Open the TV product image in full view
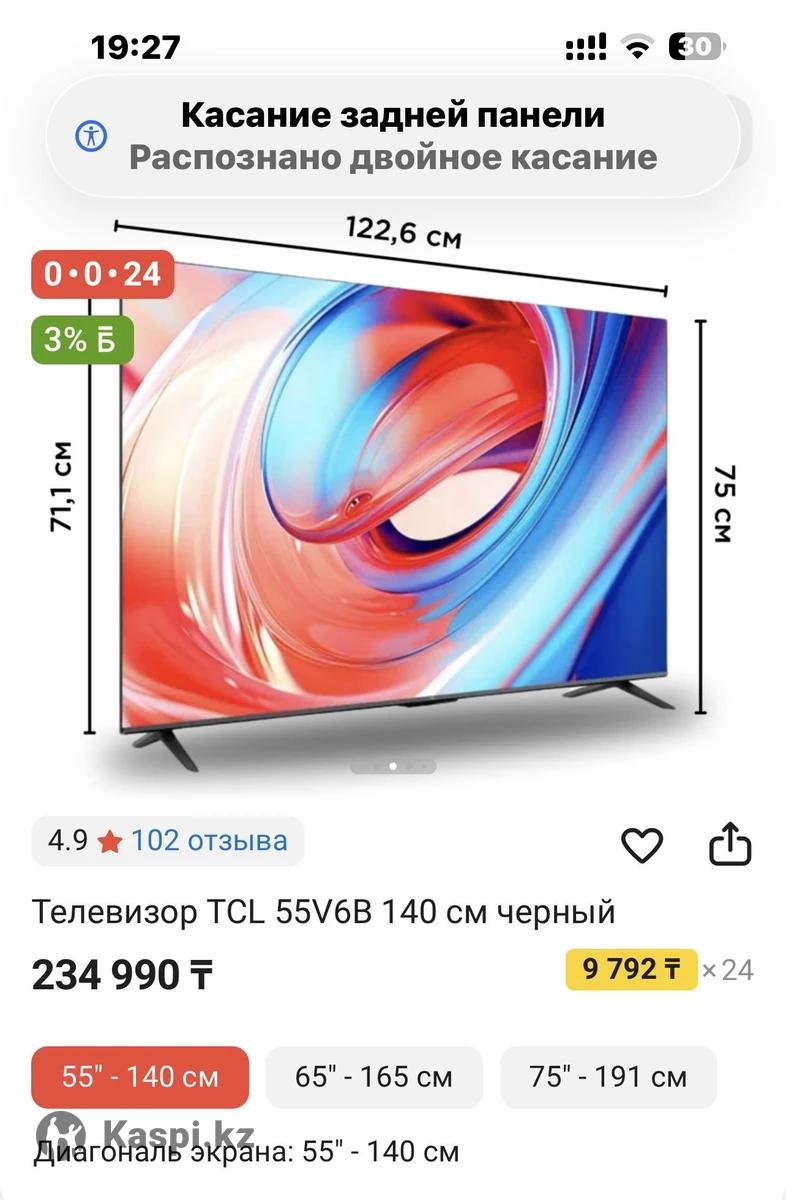Screen dimensions: 786x1200 click(395, 500)
